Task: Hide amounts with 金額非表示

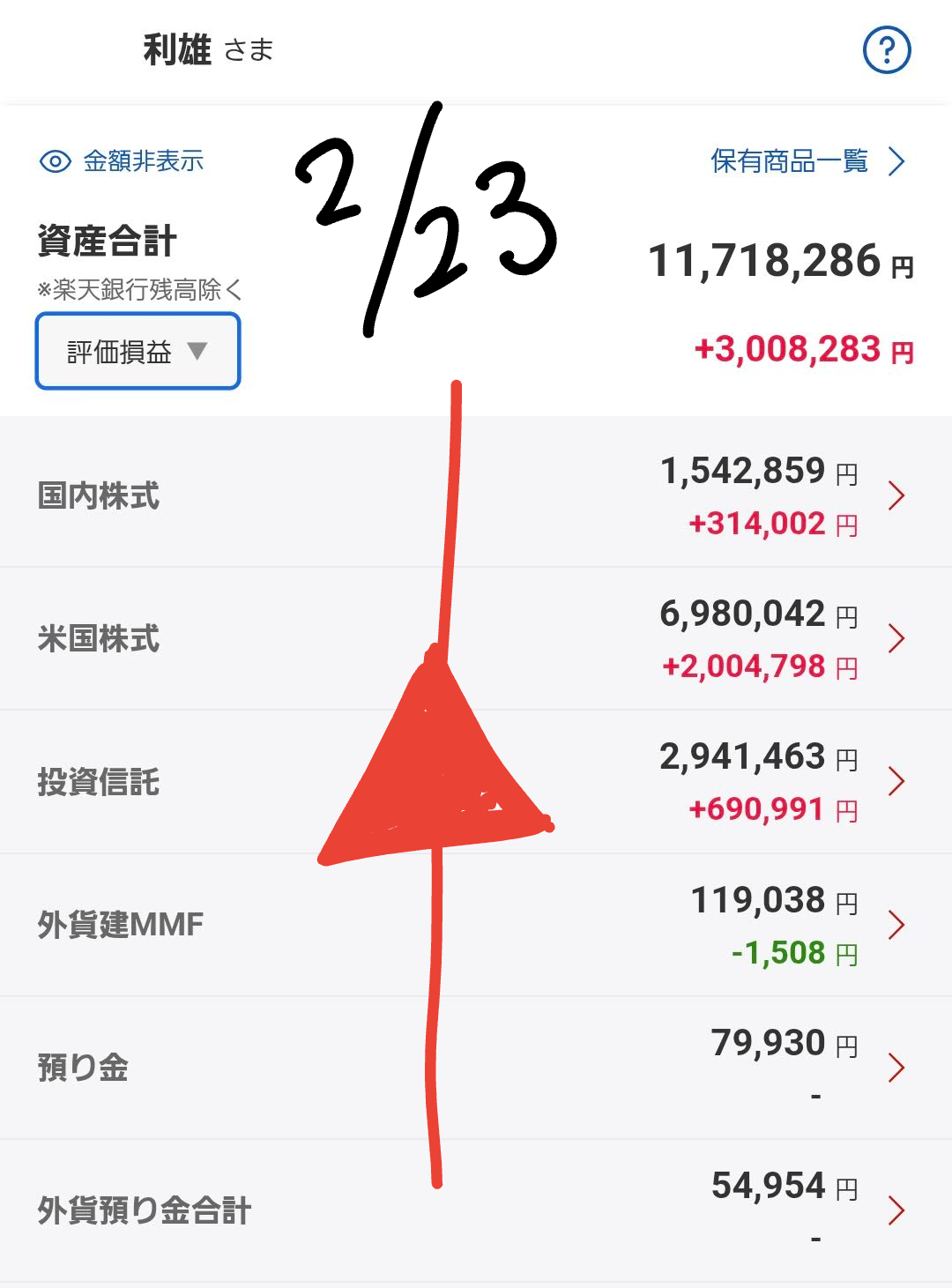Action: coord(123,161)
